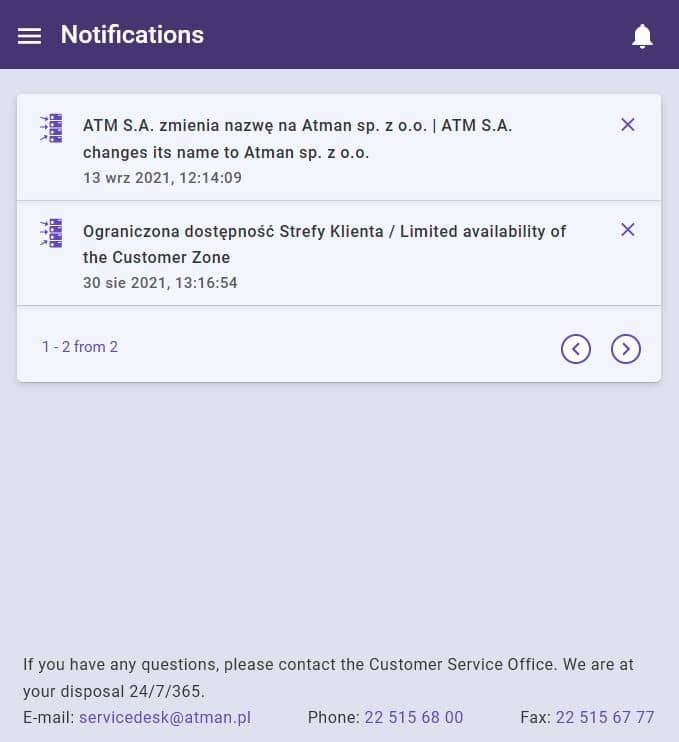Dismiss the Limited availability of Customer Zone notification
This screenshot has height=742, width=679.
628,230
